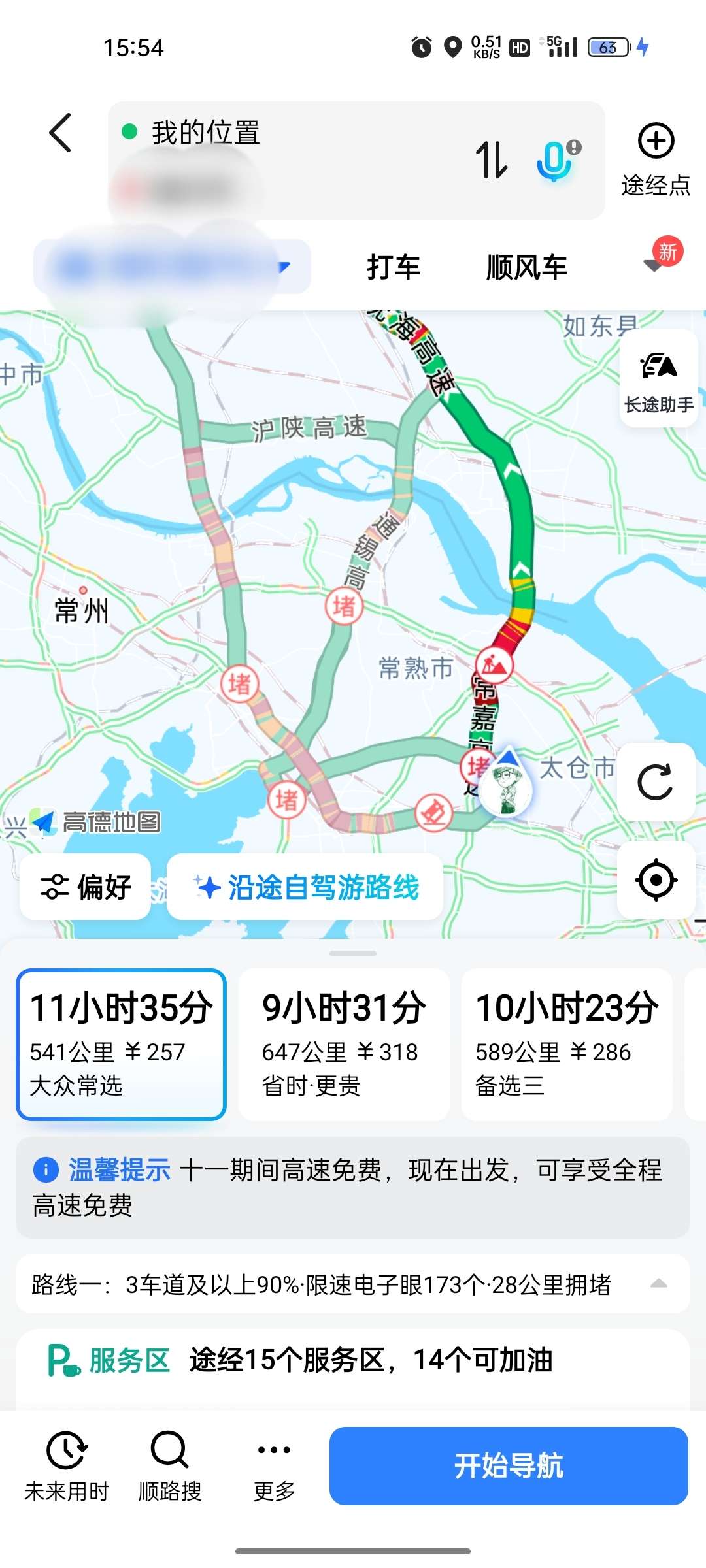The height and width of the screenshot is (1568, 706).
Task: Go back using the top-left arrow
Action: (x=60, y=133)
